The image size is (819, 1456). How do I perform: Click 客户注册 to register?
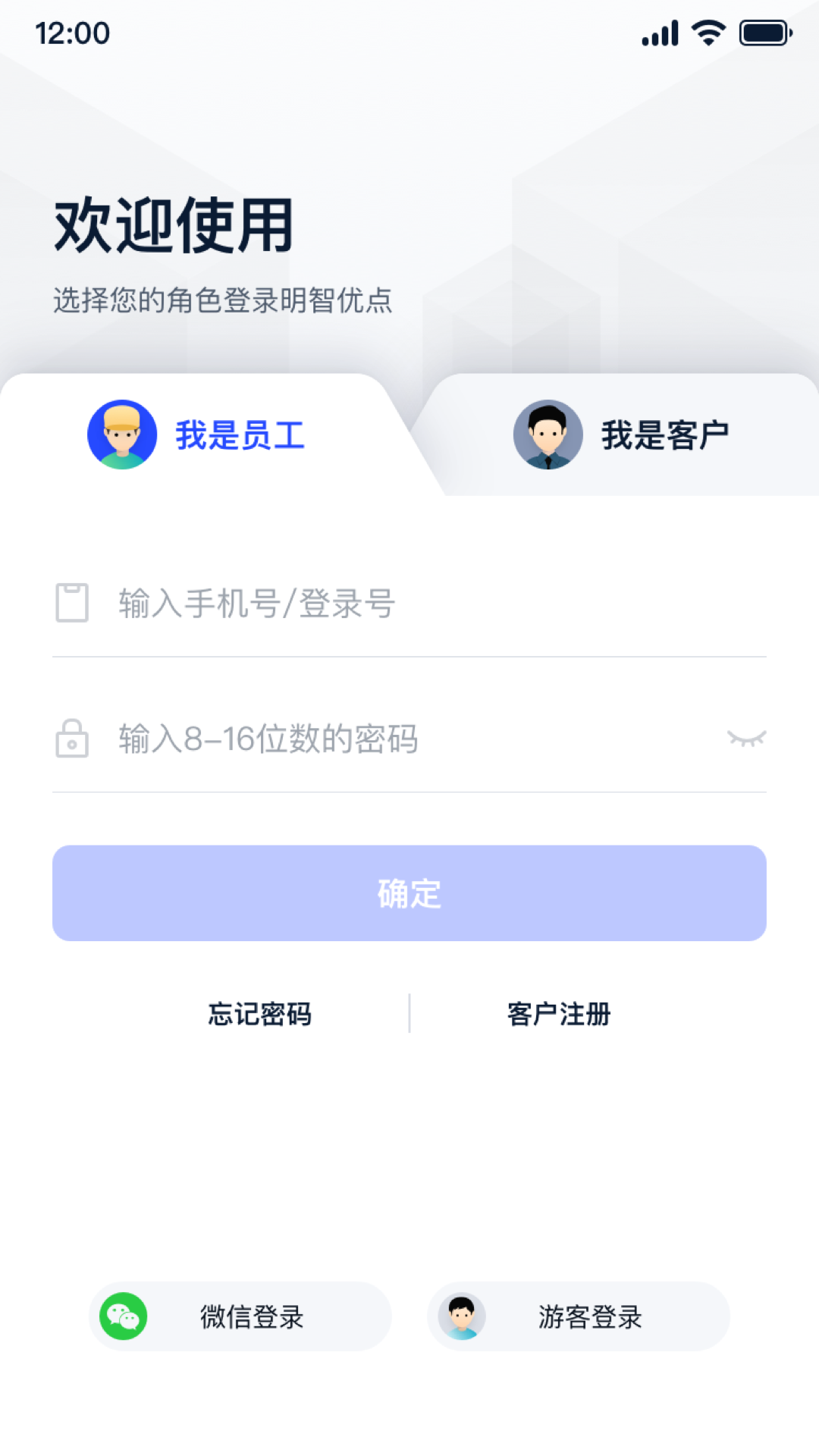[x=560, y=1014]
